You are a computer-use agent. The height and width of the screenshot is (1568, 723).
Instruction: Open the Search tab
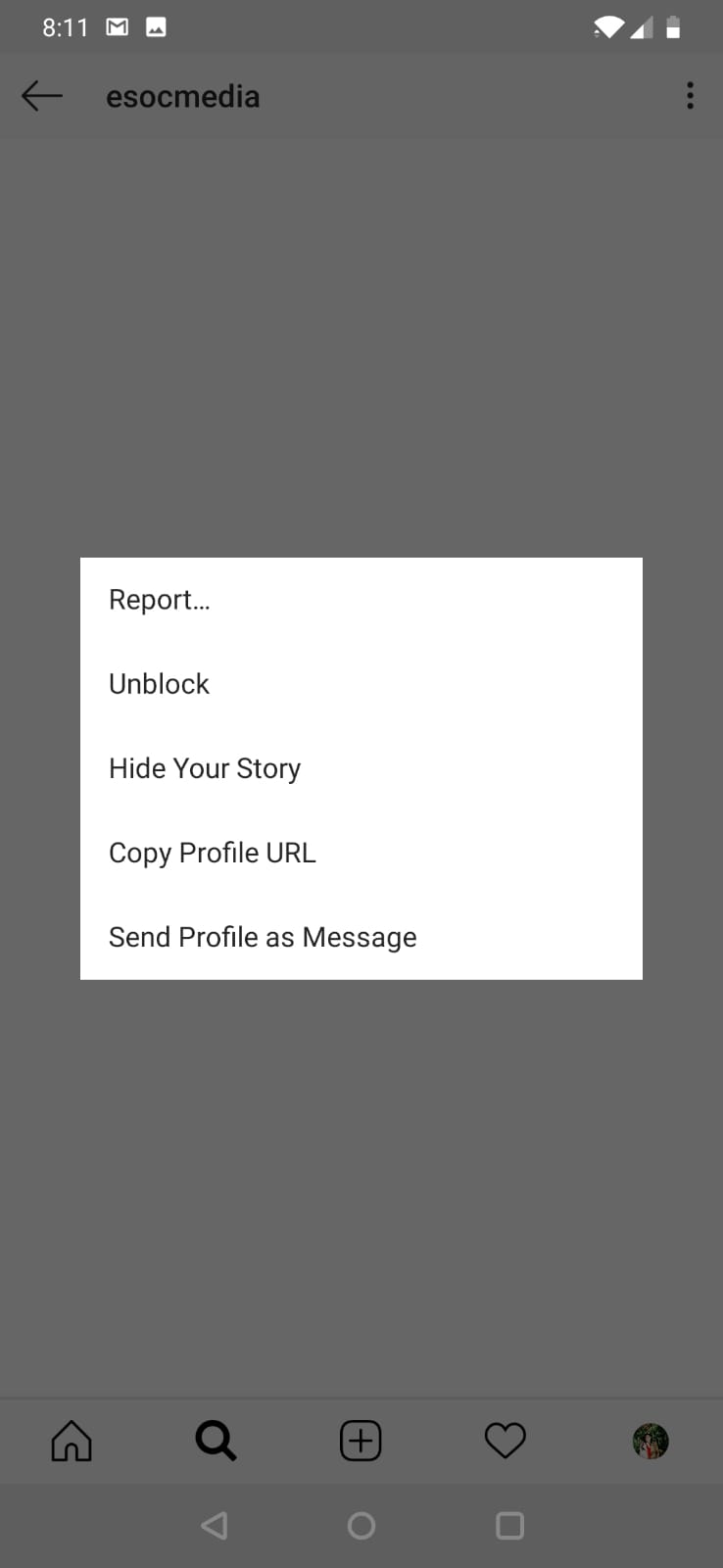coord(216,1441)
